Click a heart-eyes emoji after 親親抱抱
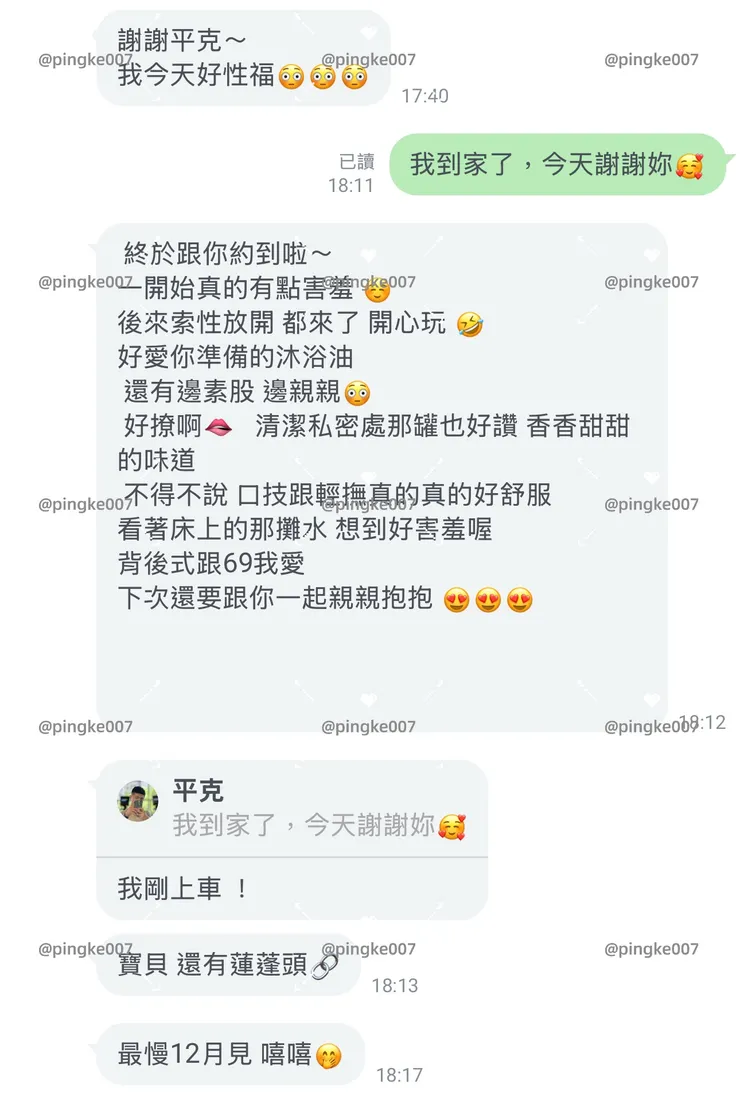This screenshot has height=1097, width=740. pyautogui.click(x=457, y=600)
